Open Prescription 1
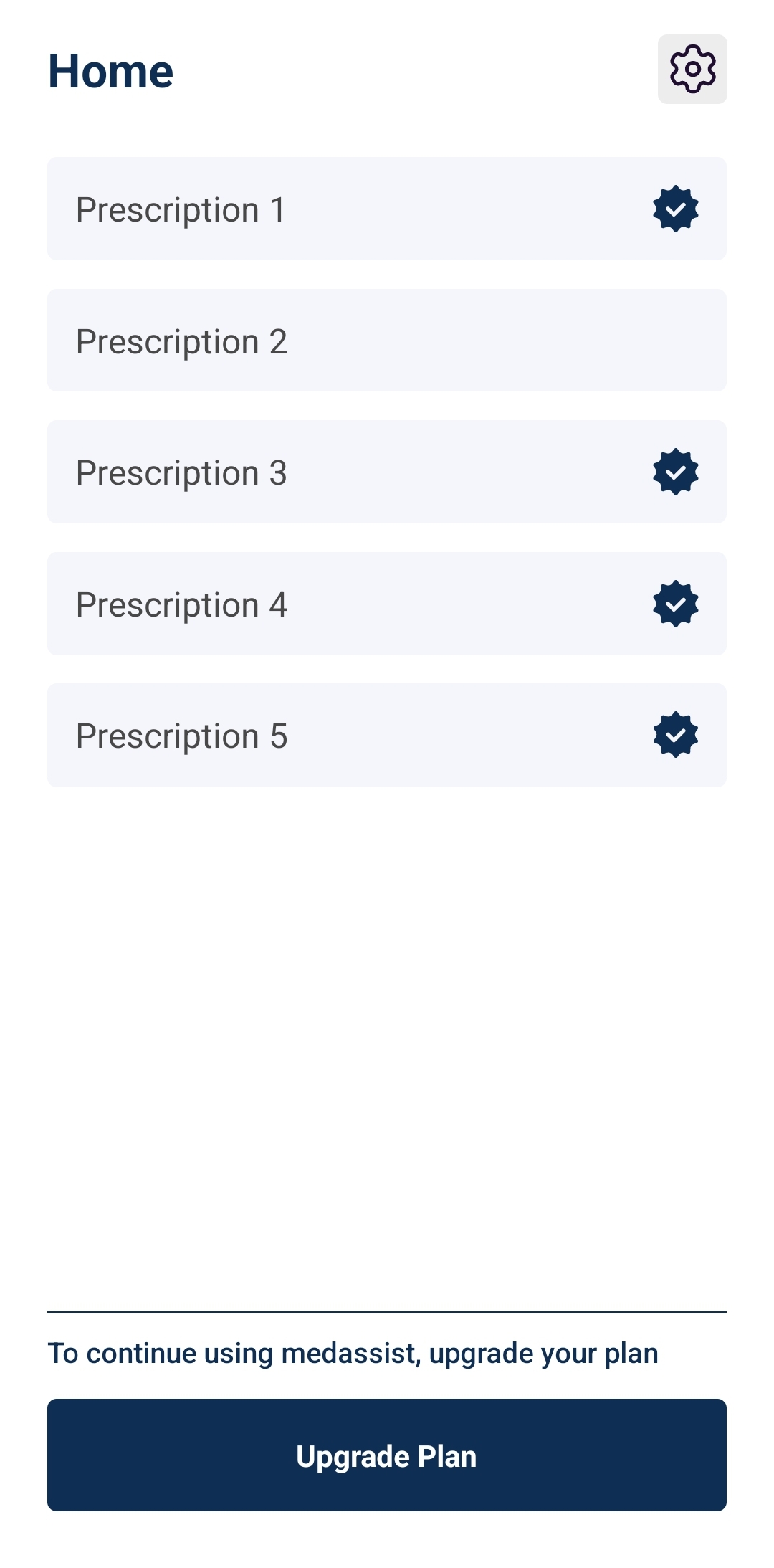 tap(386, 209)
